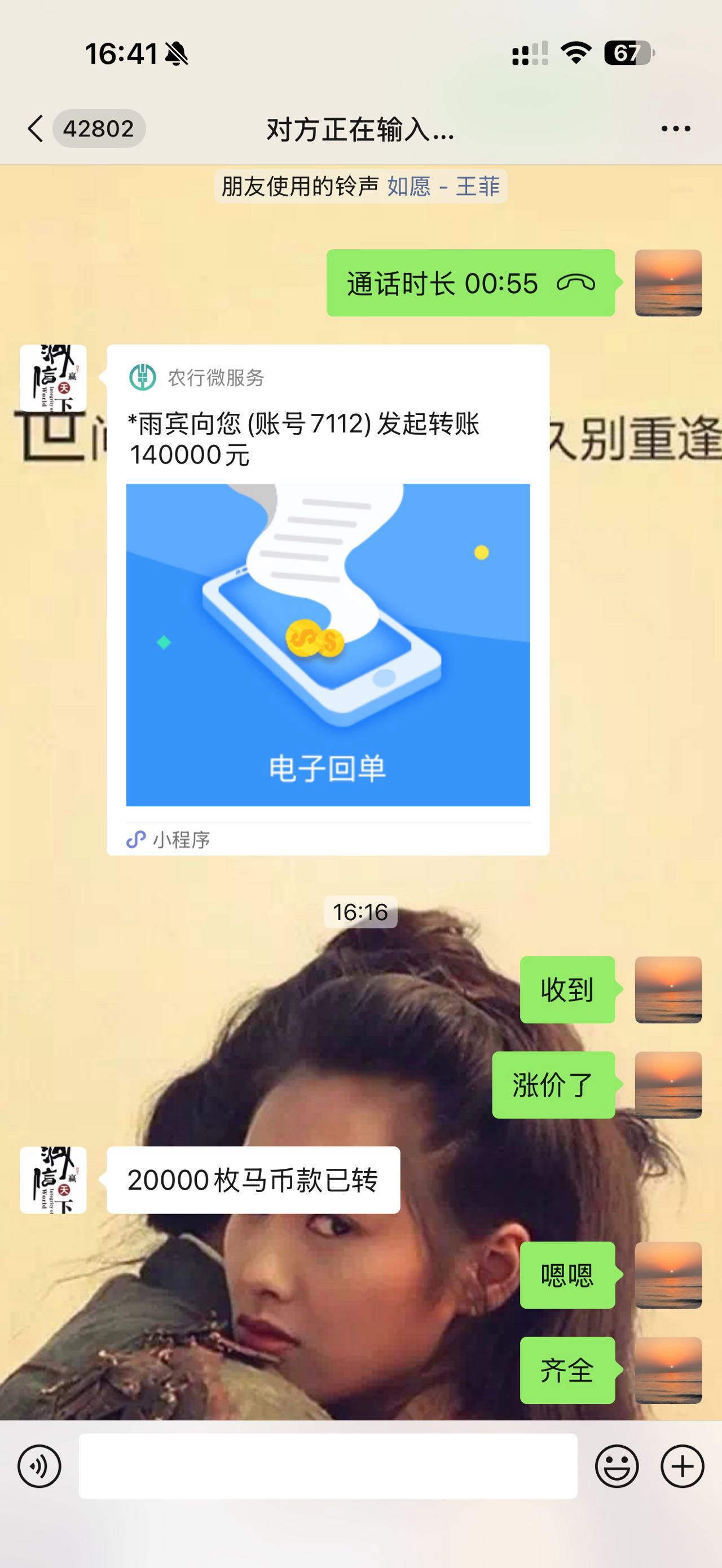Open the plus attachments menu
This screenshot has width=722, height=1568.
click(x=683, y=1467)
